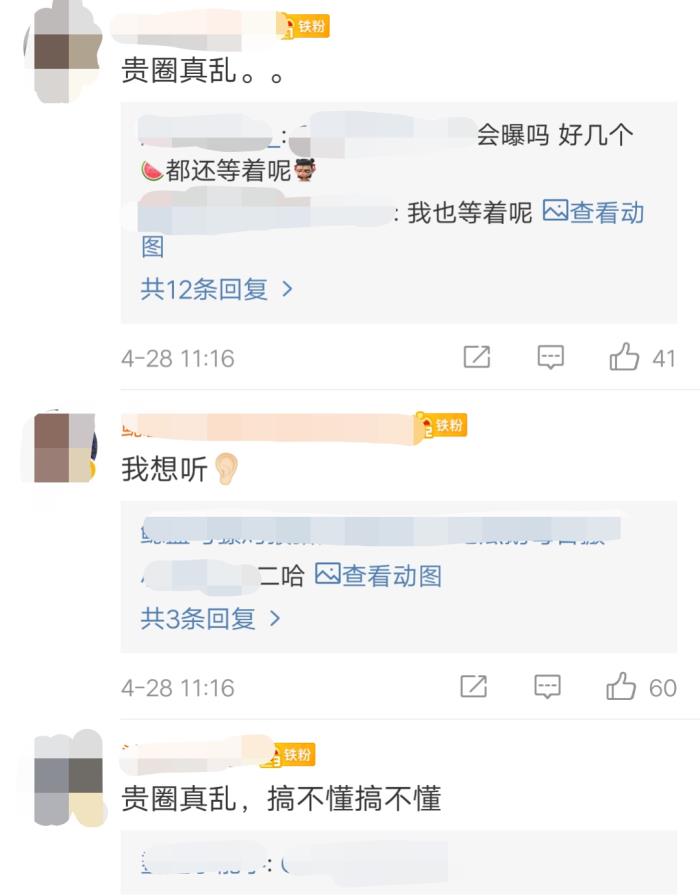Image resolution: width=700 pixels, height=896 pixels.
Task: View the GIF after 二哈 reply
Action: [x=379, y=576]
